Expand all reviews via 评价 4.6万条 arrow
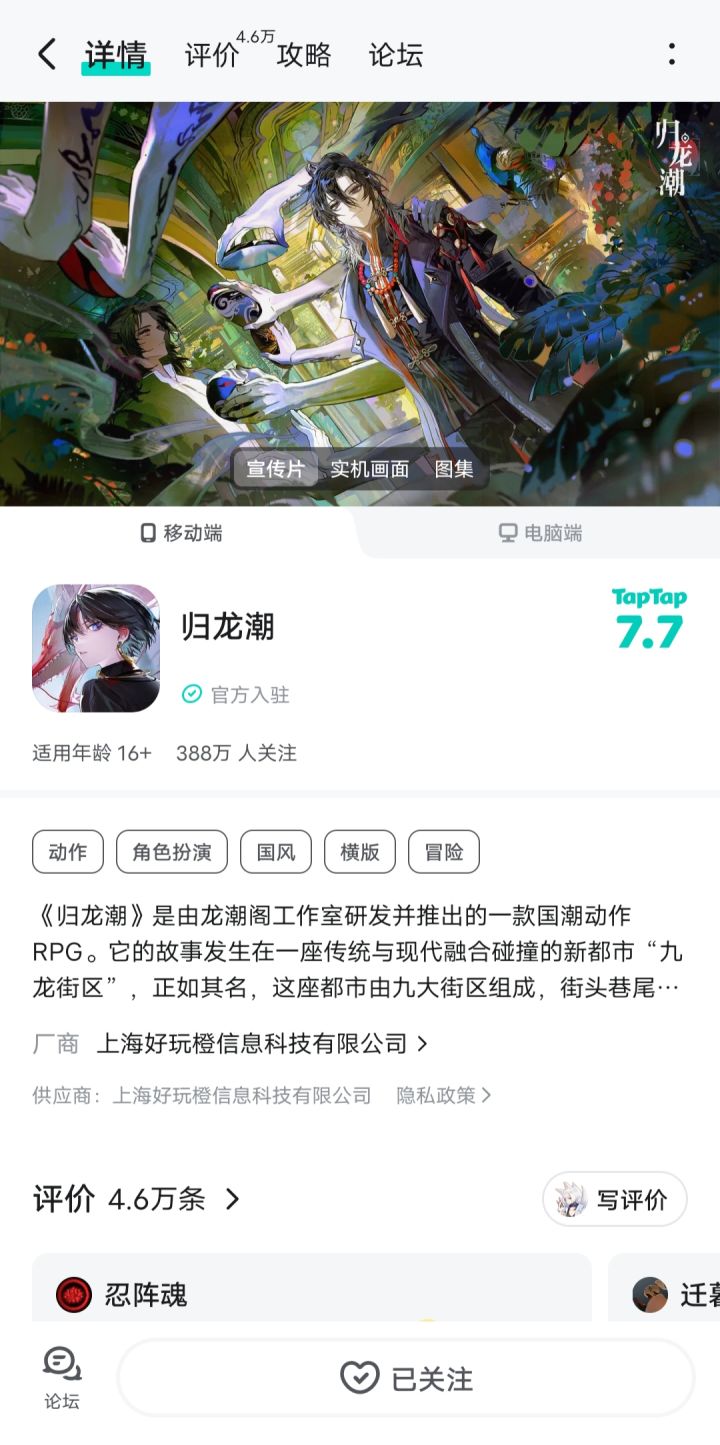The width and height of the screenshot is (720, 1445). coord(232,1199)
